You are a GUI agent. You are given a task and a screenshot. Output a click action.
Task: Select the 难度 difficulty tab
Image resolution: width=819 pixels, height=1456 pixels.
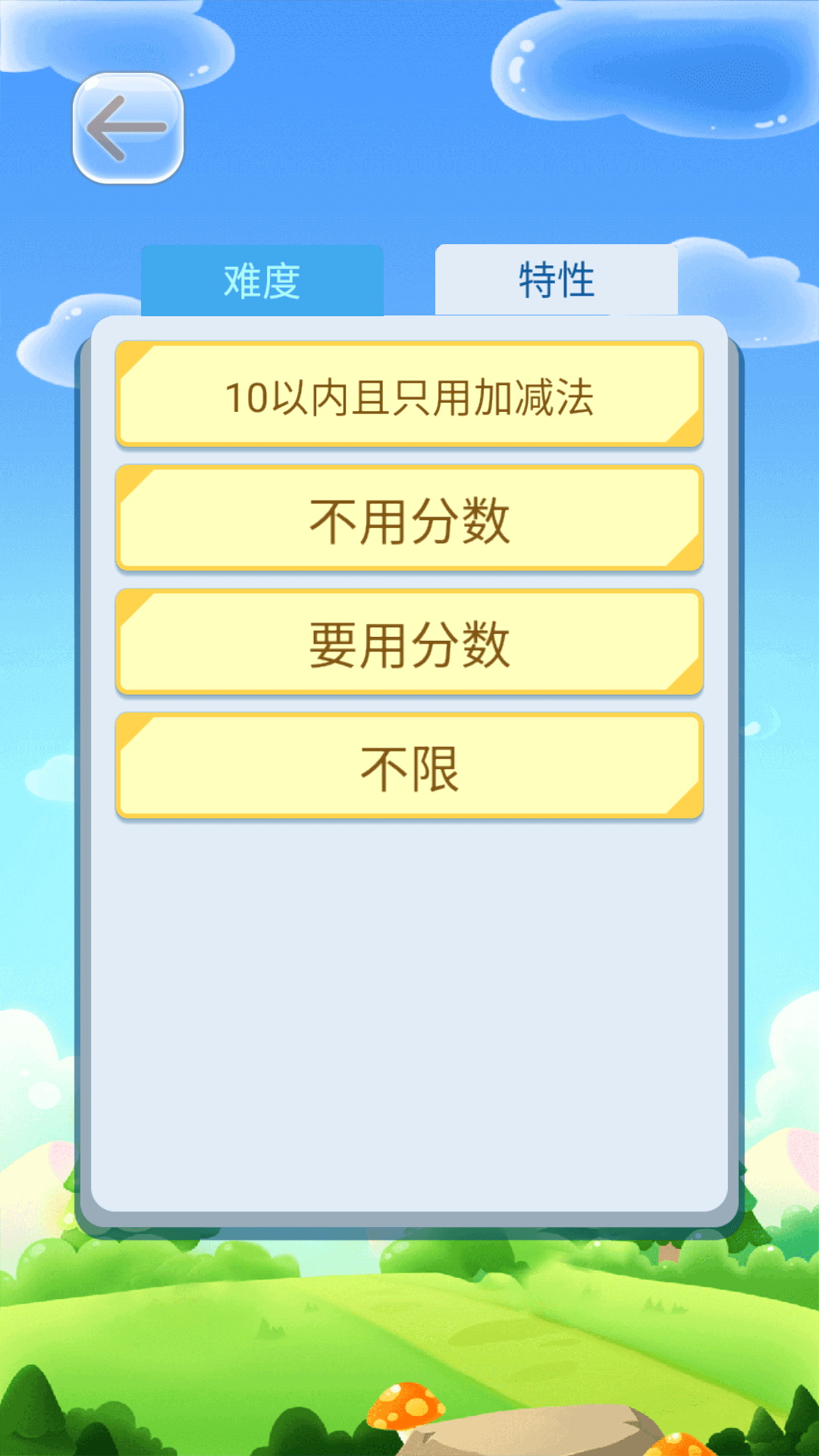tap(263, 281)
